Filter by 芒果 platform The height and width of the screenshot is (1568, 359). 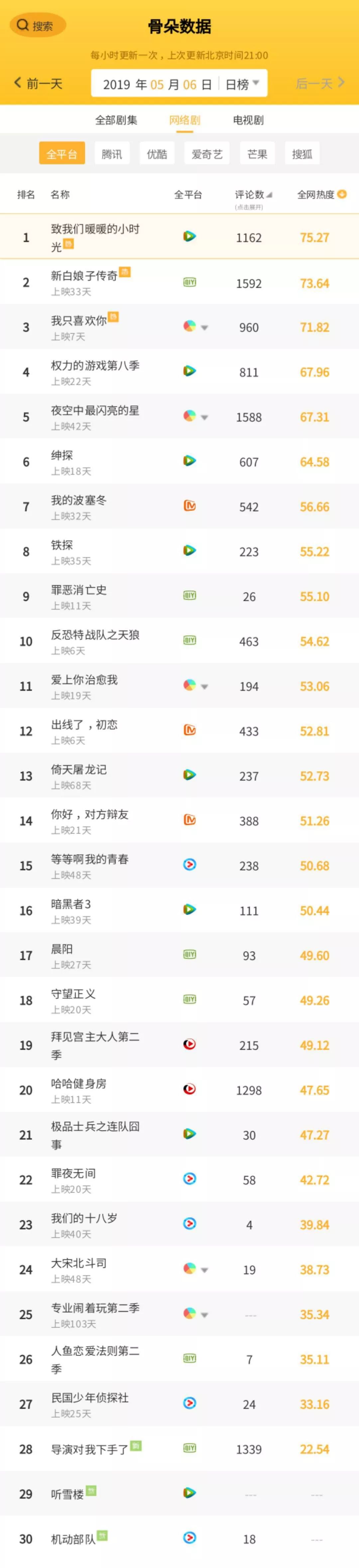[257, 154]
